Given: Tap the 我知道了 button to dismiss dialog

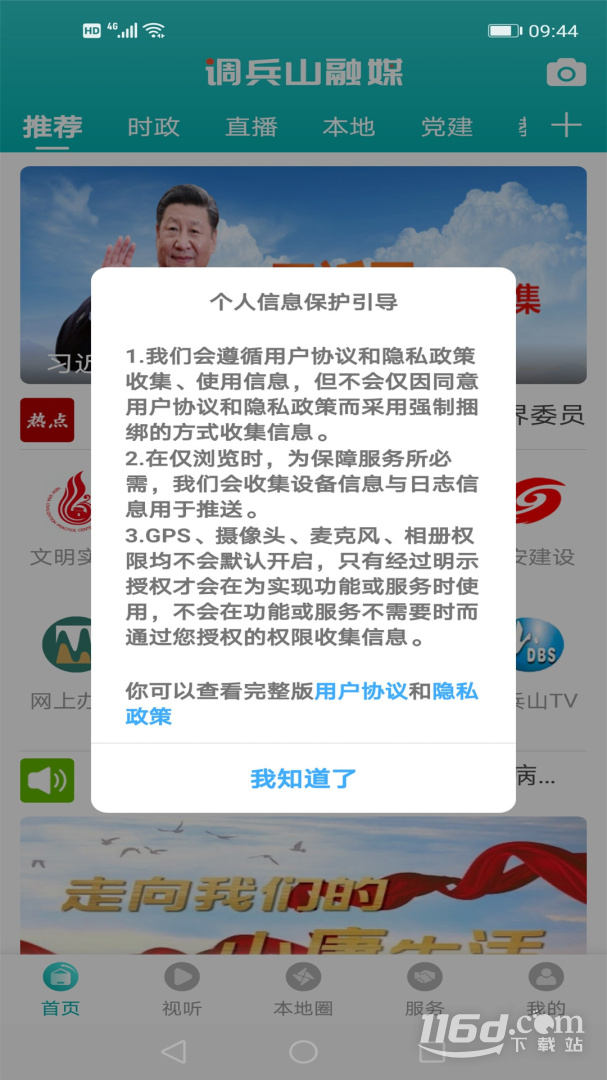Looking at the screenshot, I should pos(303,778).
